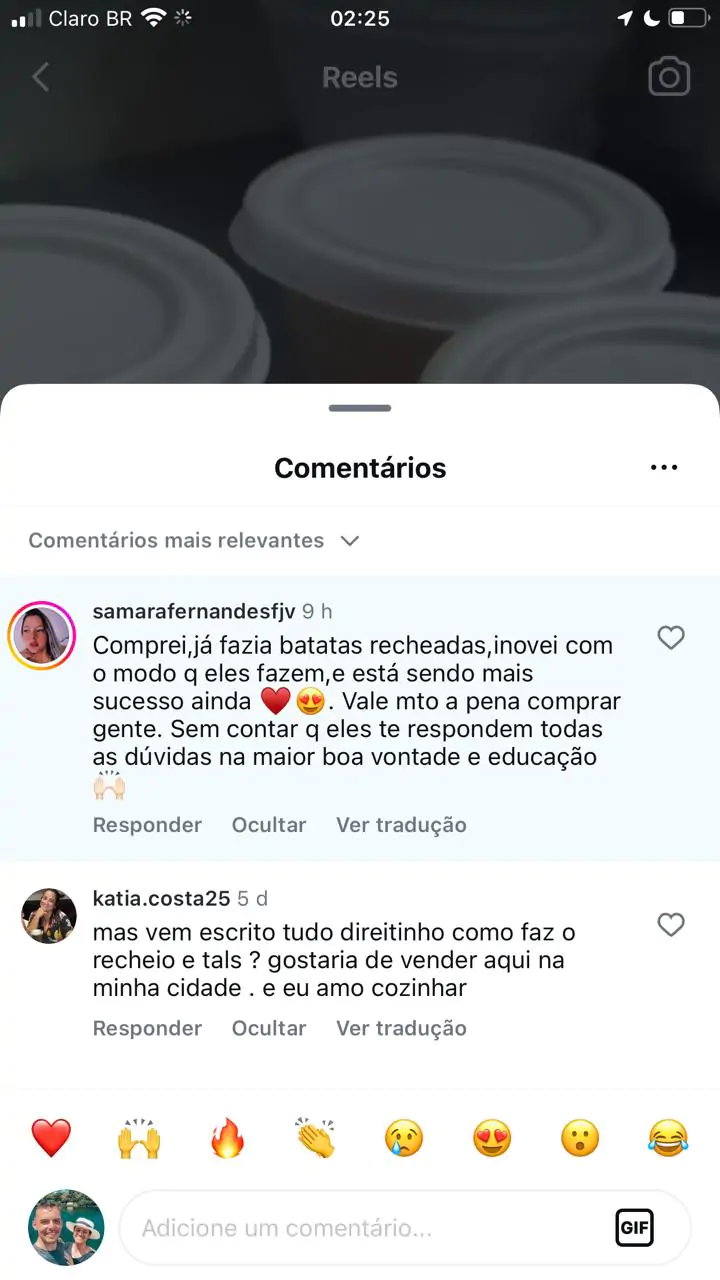This screenshot has width=720, height=1280.
Task: Reply to samarafernandesfjv's comment
Action: pos(147,825)
